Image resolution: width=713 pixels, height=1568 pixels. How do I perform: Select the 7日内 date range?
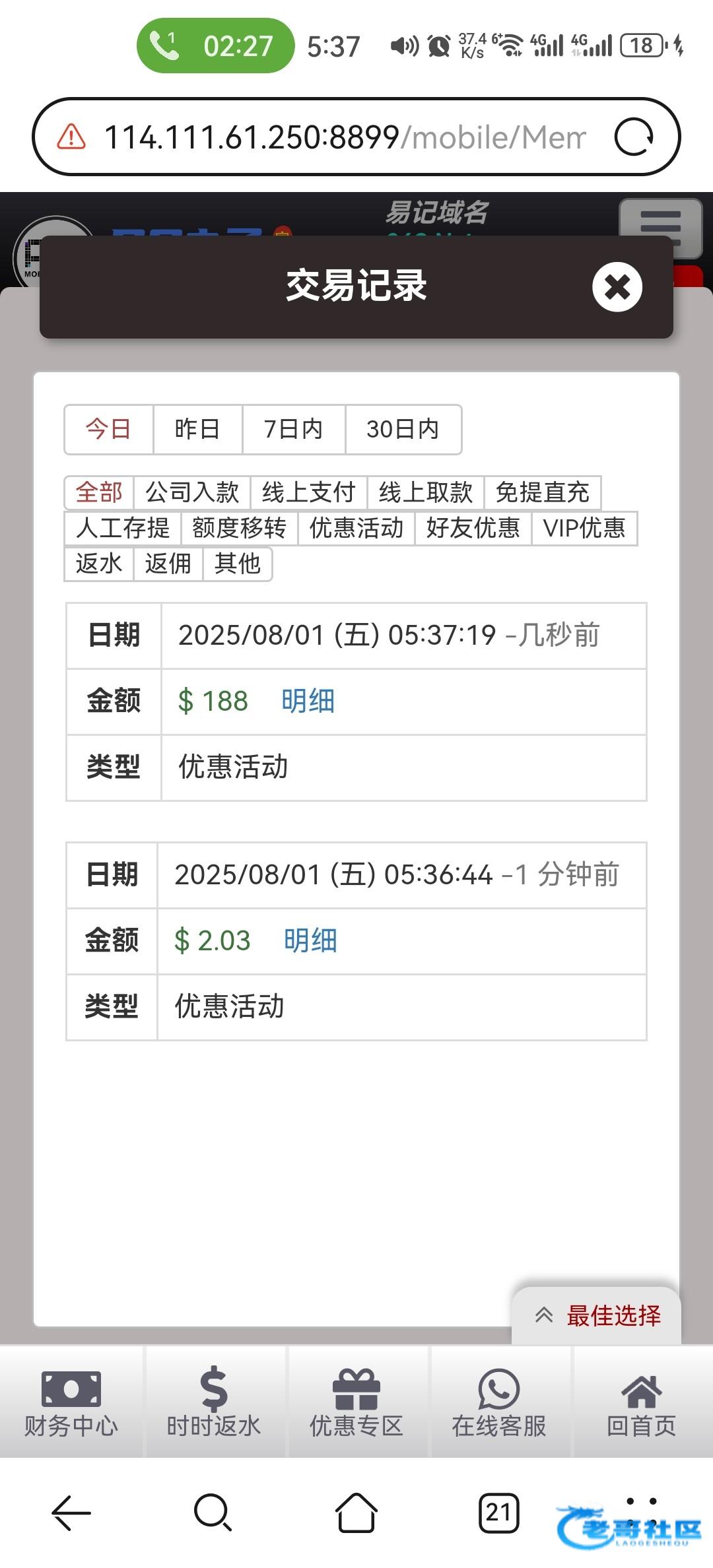click(x=293, y=429)
